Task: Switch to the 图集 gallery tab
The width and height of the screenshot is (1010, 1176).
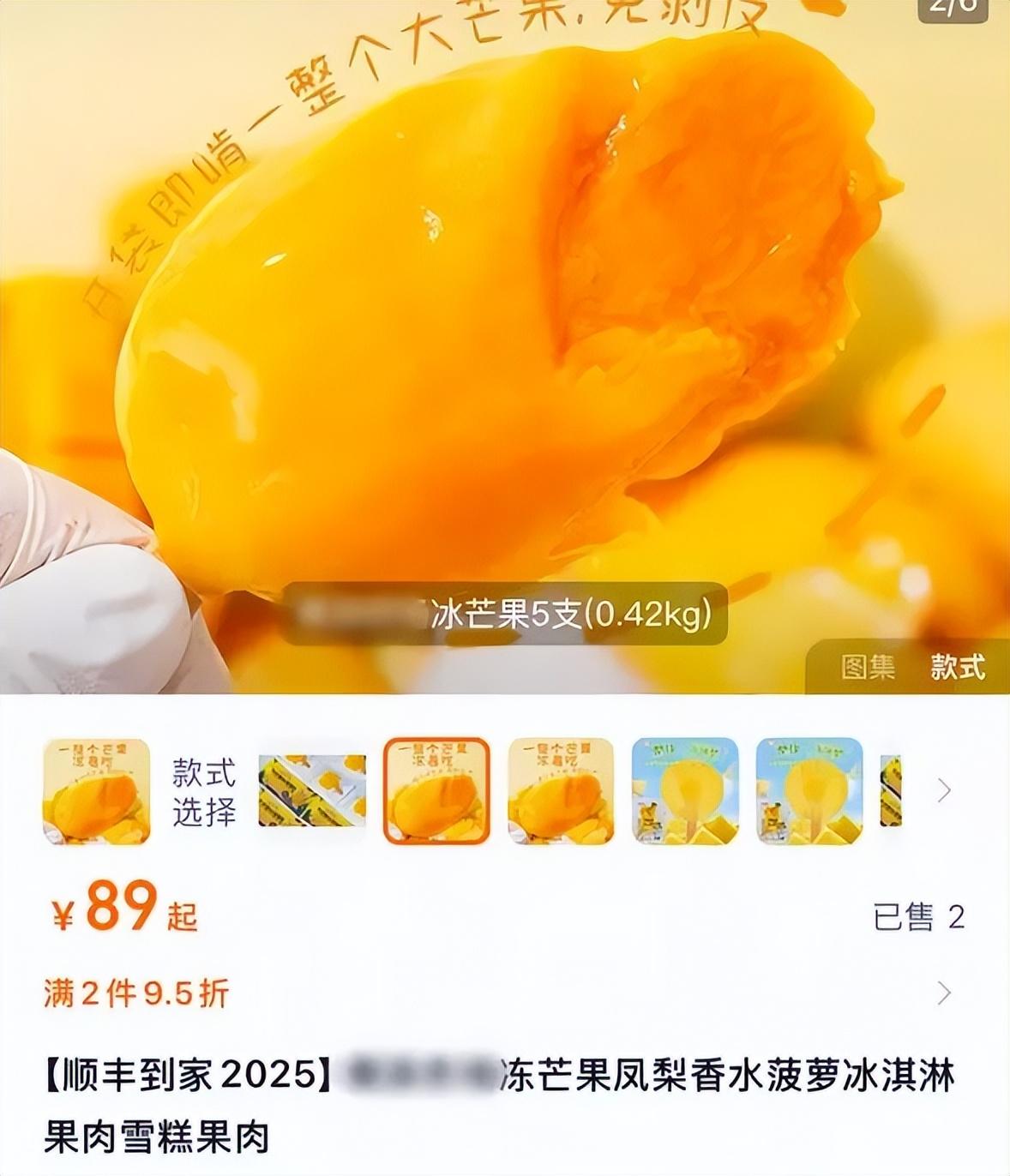Action: click(867, 667)
